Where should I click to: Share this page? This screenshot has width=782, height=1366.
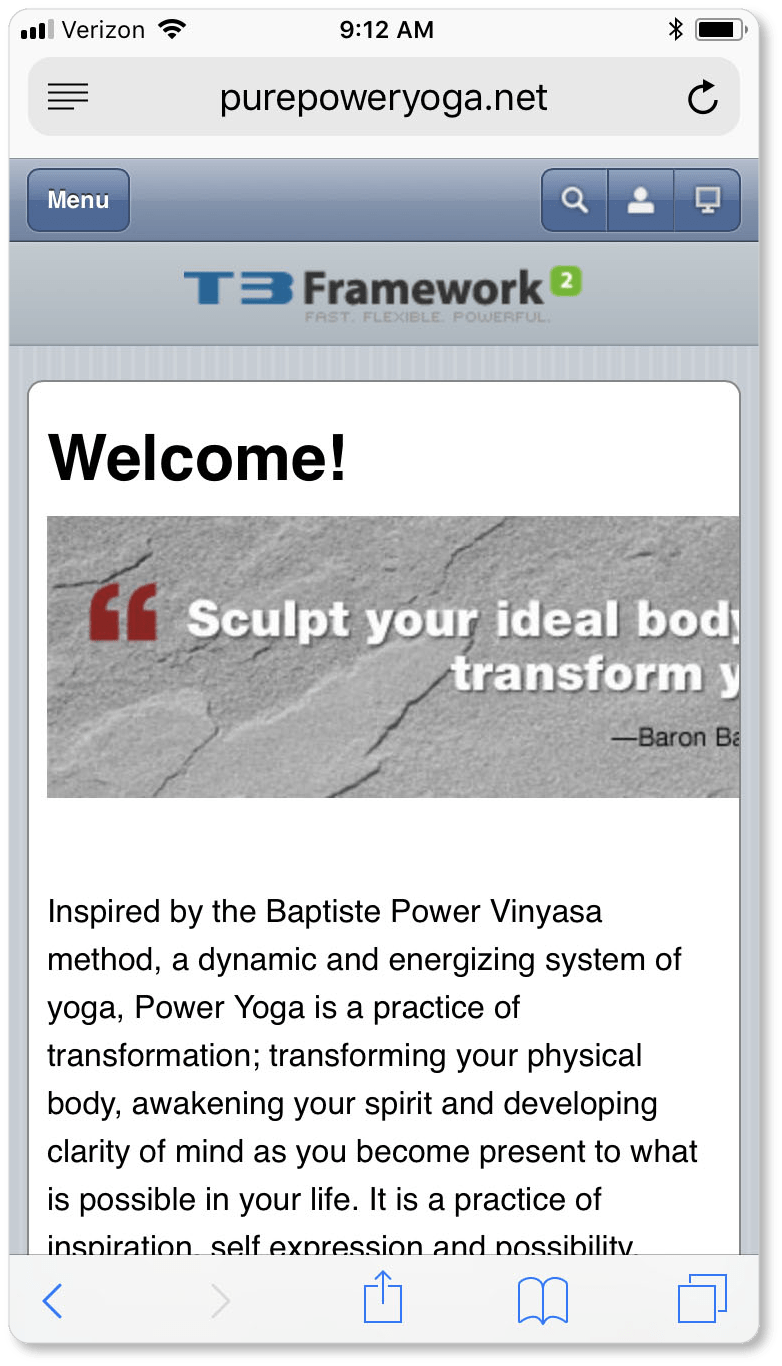(x=383, y=1297)
